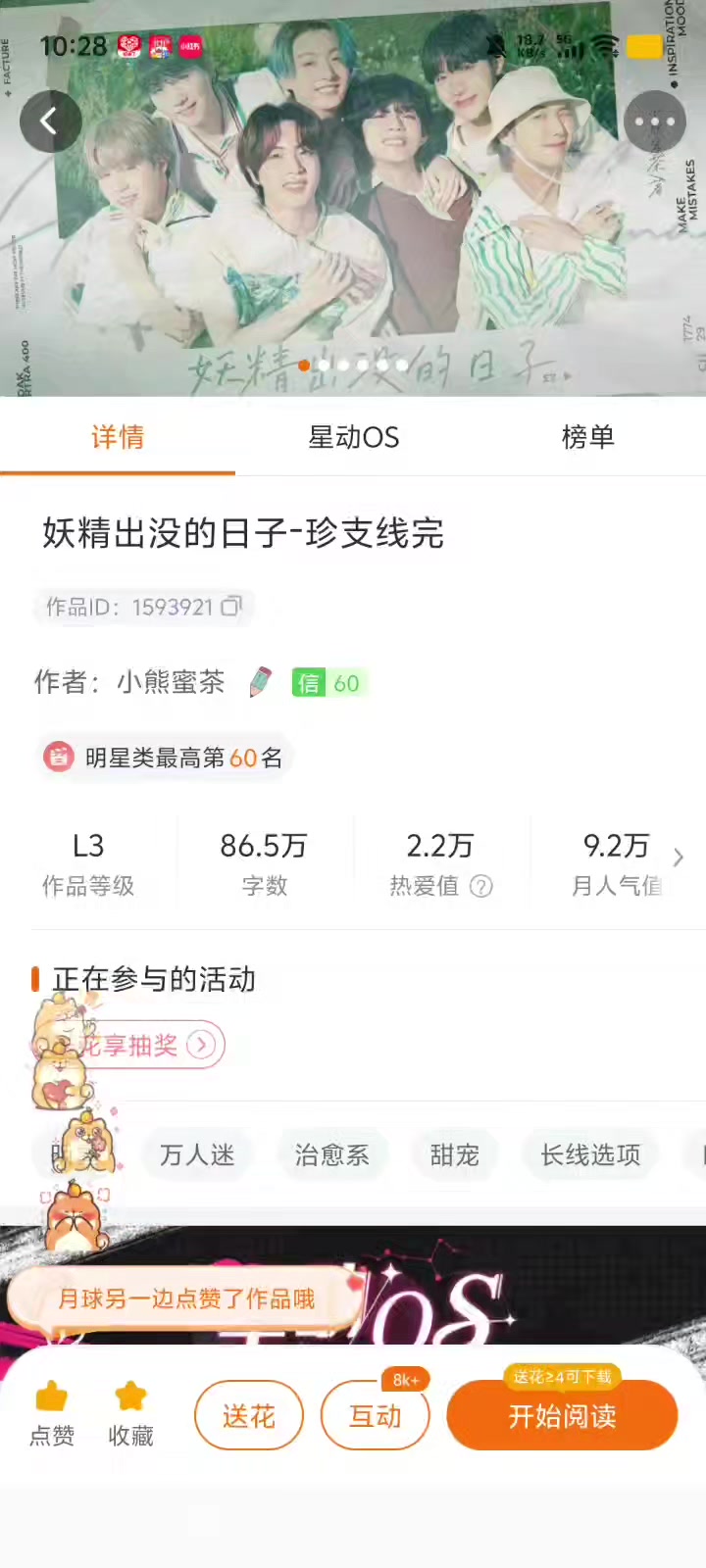
Task: Select the 万人迷 tag
Action: point(196,1155)
